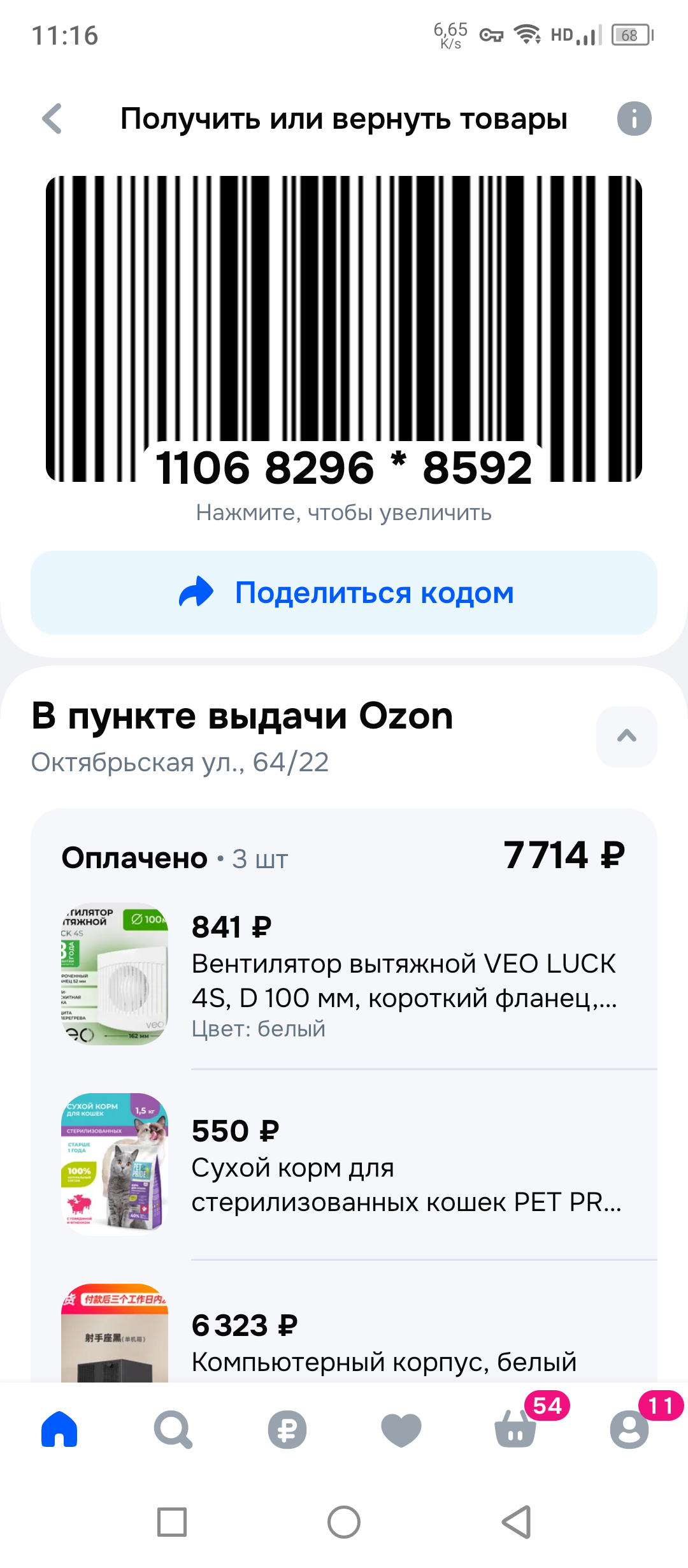688x1568 pixels.
Task: Collapse the В пункте выдачи Ozon section
Action: coord(626,736)
